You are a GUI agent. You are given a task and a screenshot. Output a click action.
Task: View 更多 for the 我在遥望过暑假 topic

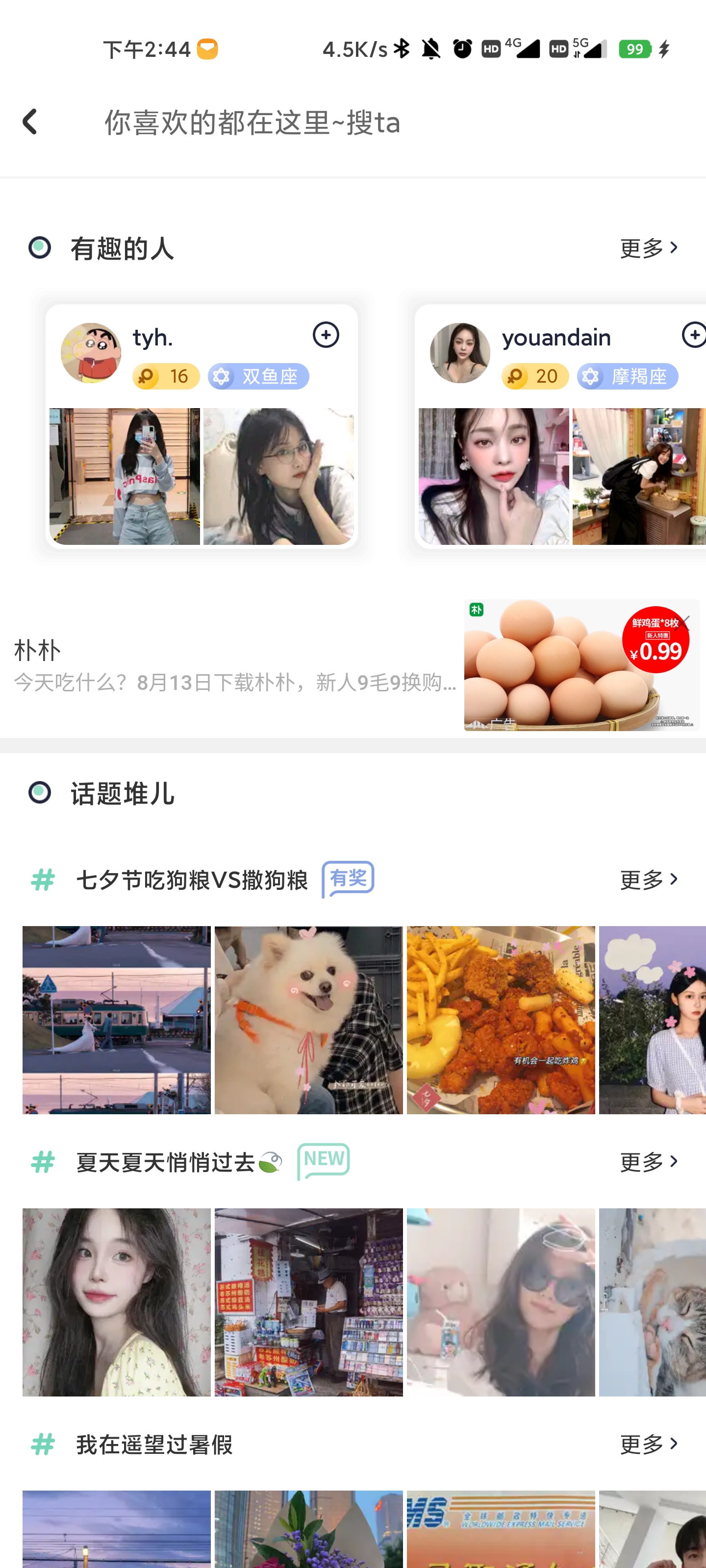pos(648,1445)
